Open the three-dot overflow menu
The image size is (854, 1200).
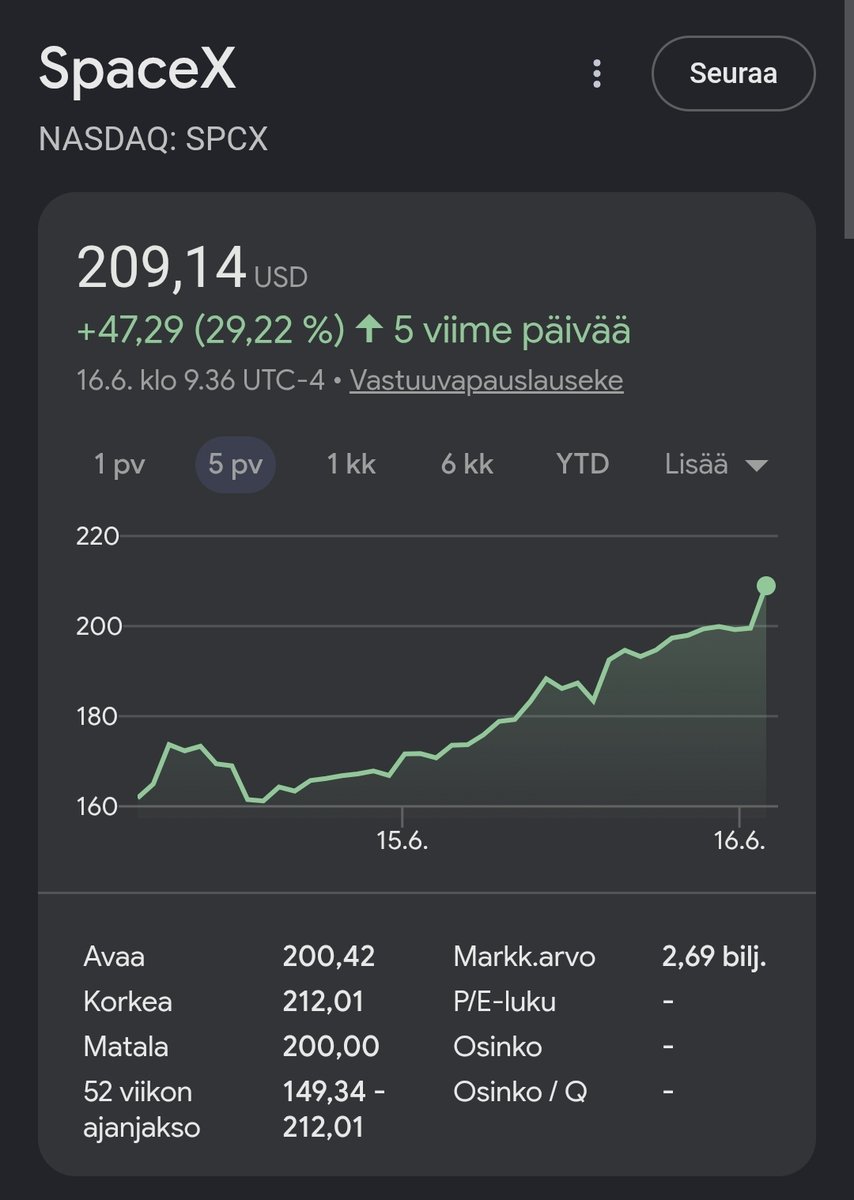coord(597,73)
